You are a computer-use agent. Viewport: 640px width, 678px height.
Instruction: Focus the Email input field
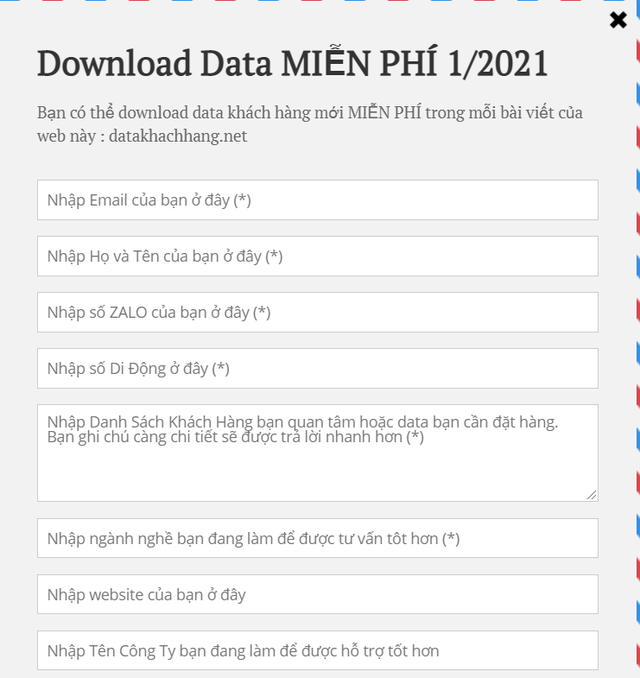click(x=317, y=200)
